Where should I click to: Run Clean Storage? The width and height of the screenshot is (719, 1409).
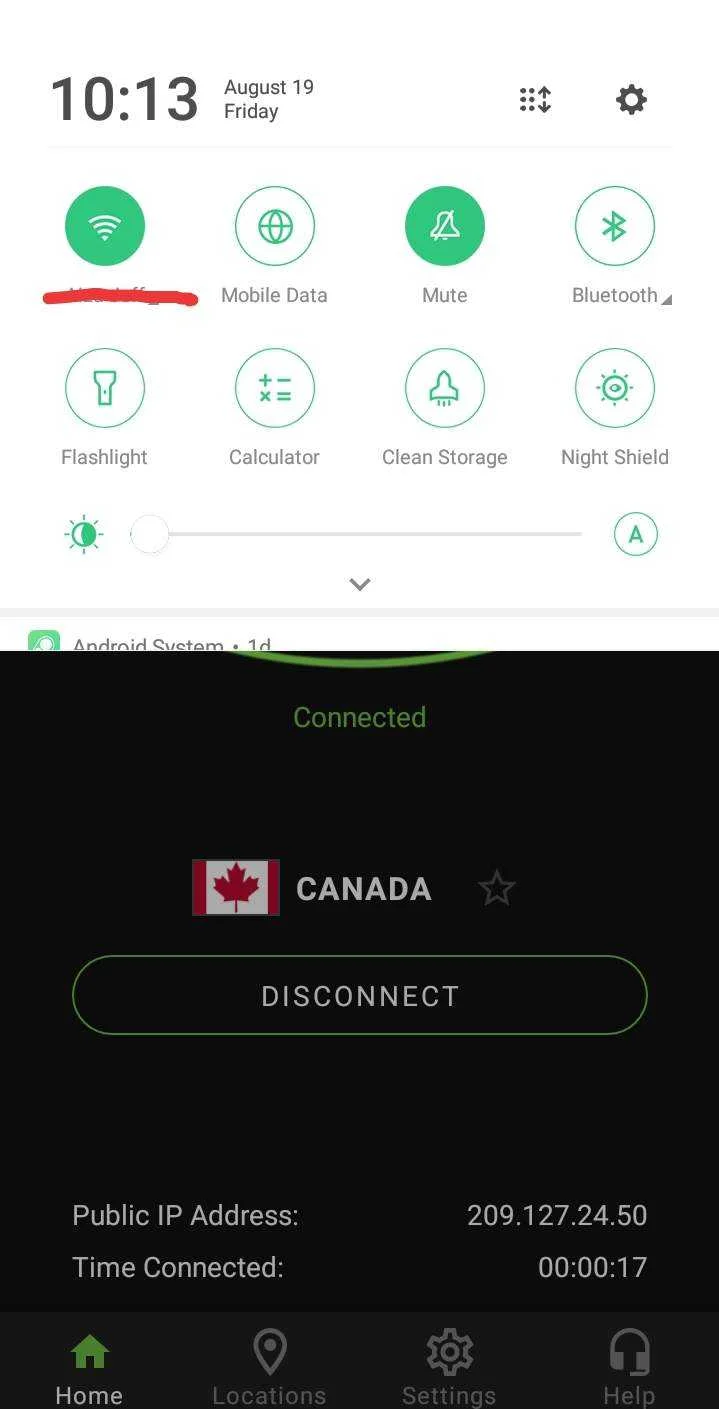(x=445, y=388)
